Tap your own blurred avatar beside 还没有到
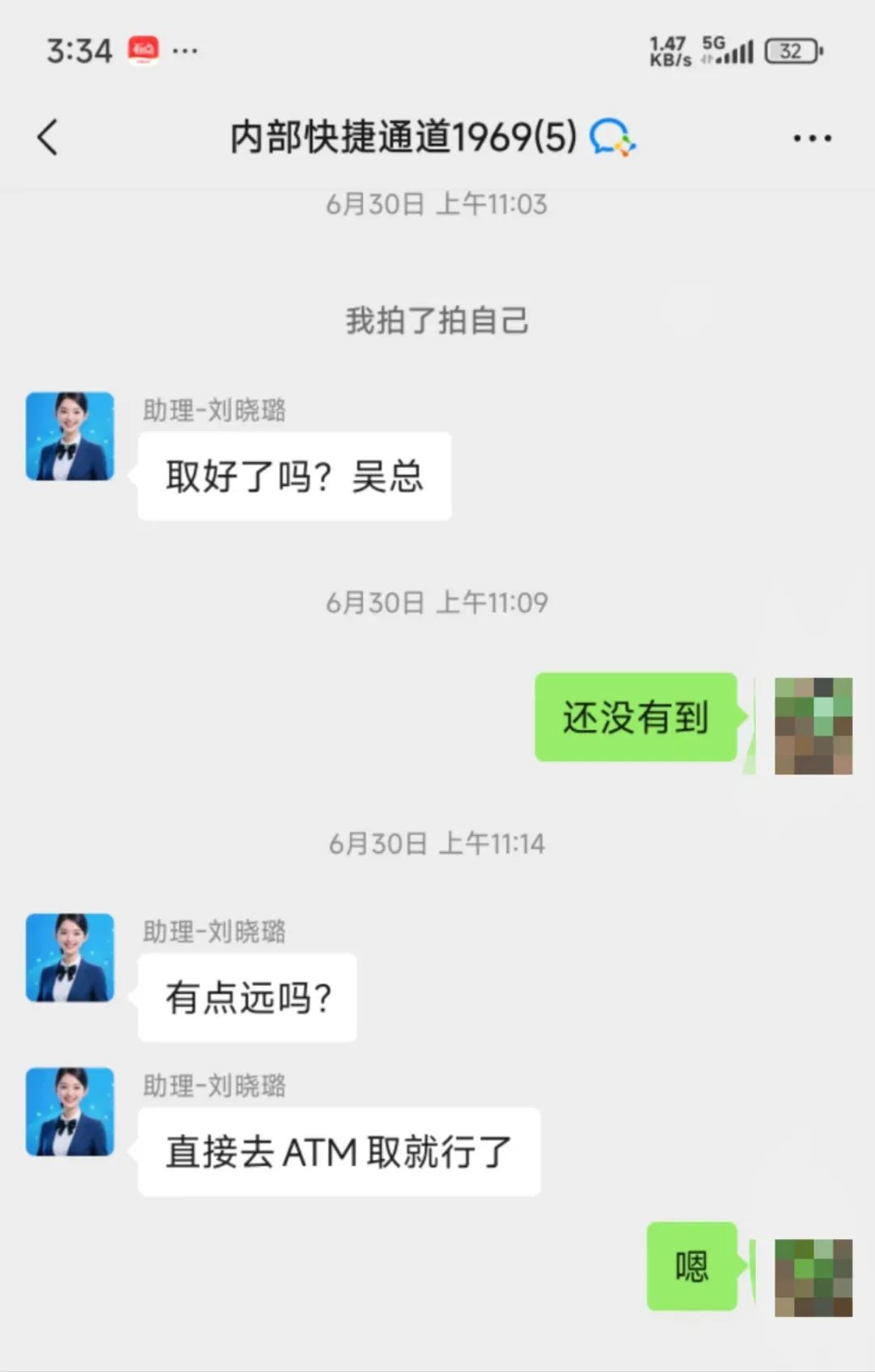The width and height of the screenshot is (875, 1372). click(x=813, y=726)
